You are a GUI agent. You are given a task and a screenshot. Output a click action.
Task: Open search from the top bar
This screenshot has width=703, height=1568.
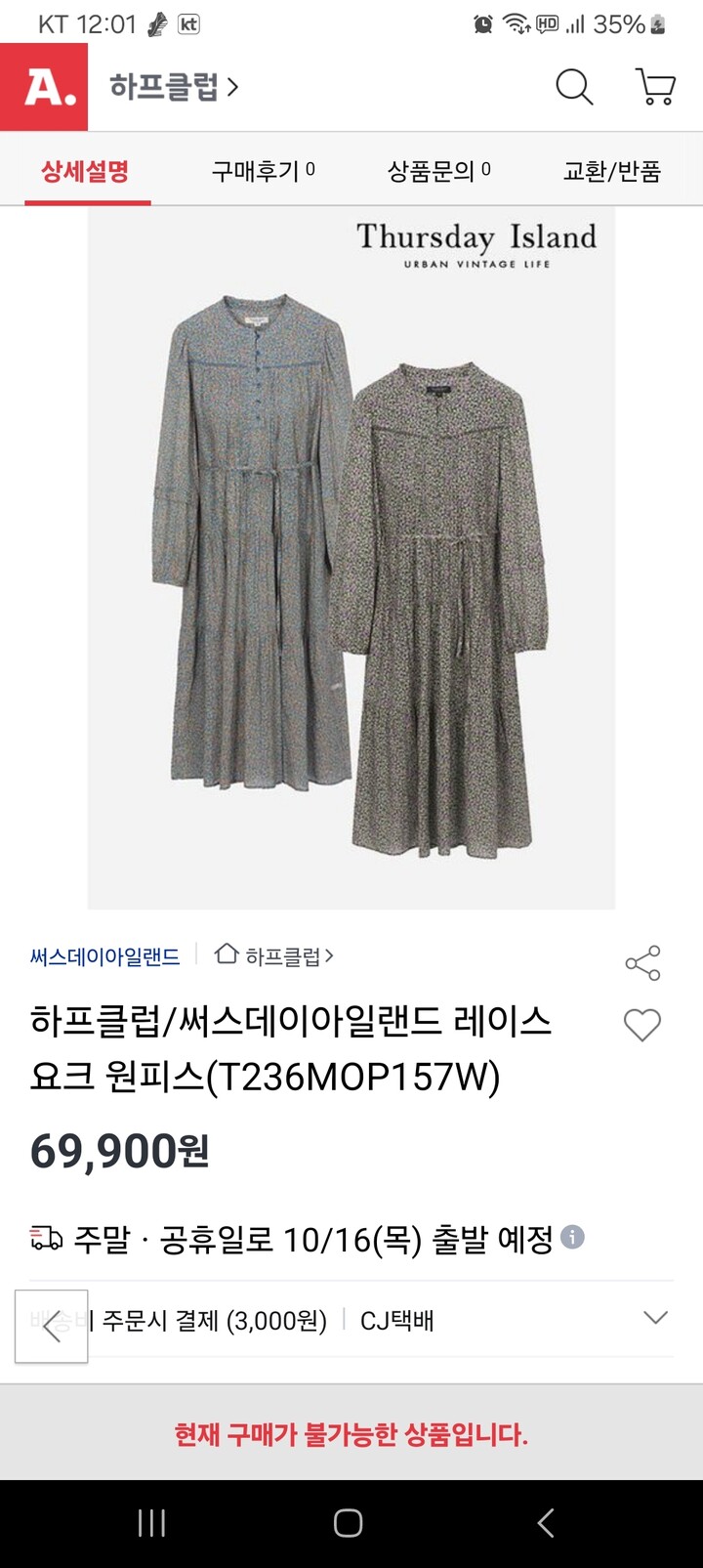click(574, 87)
